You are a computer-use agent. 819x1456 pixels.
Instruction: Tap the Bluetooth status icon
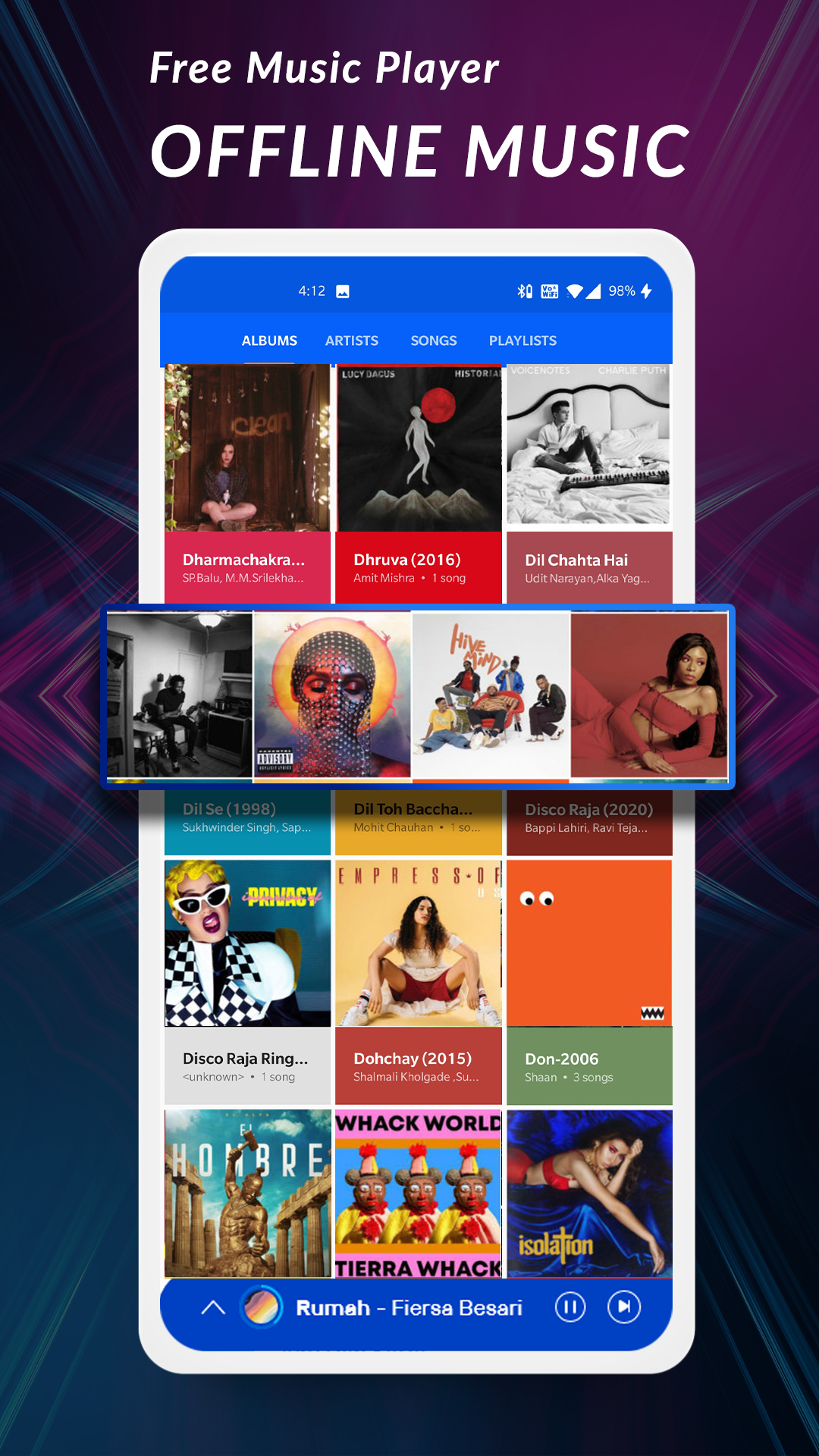coord(522,290)
